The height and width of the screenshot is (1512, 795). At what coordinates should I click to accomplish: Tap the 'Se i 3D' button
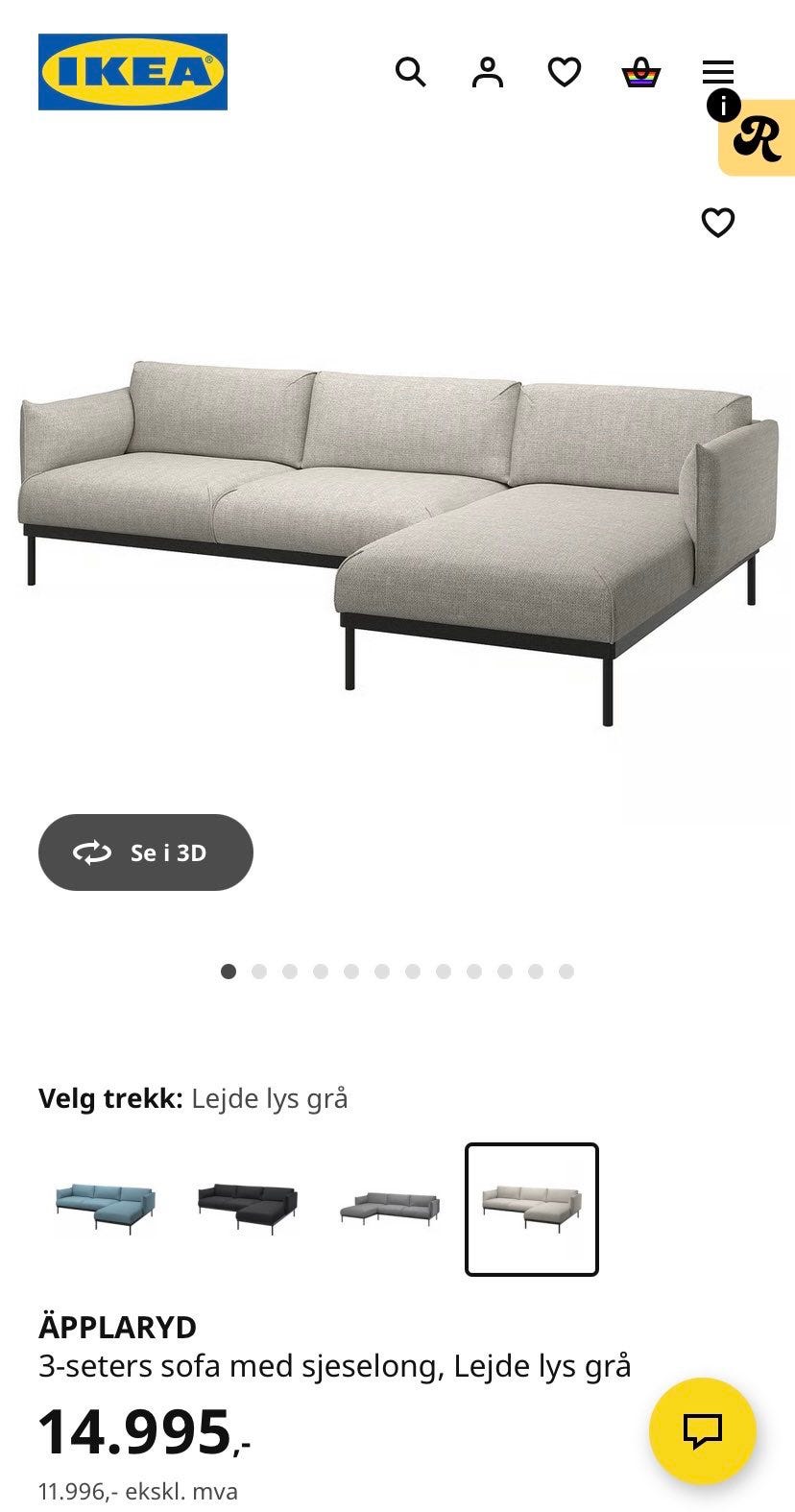[146, 852]
